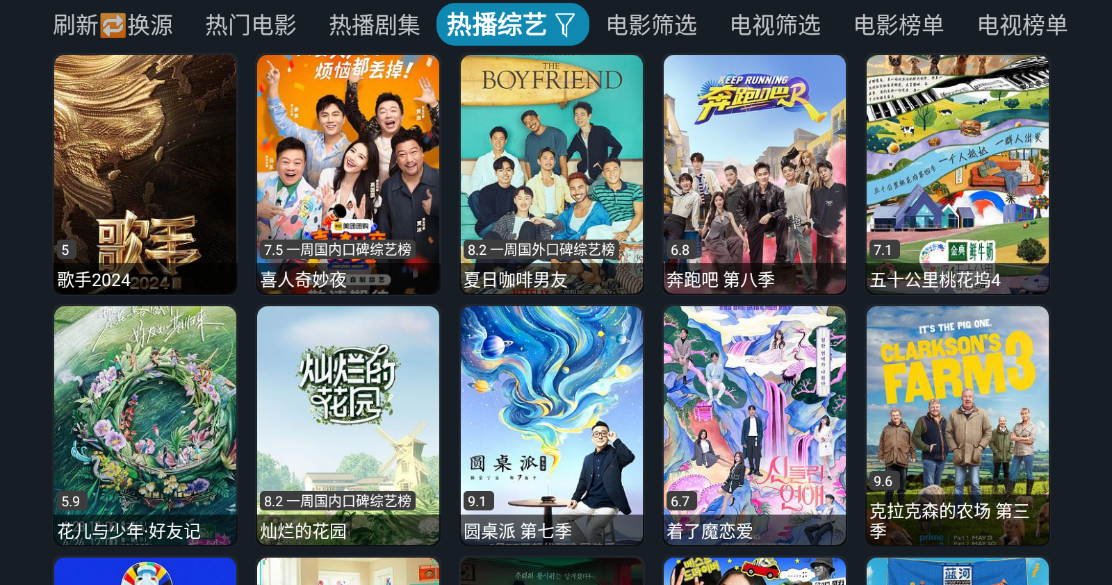Select the 奔跑吧 第八季 card

tap(755, 174)
